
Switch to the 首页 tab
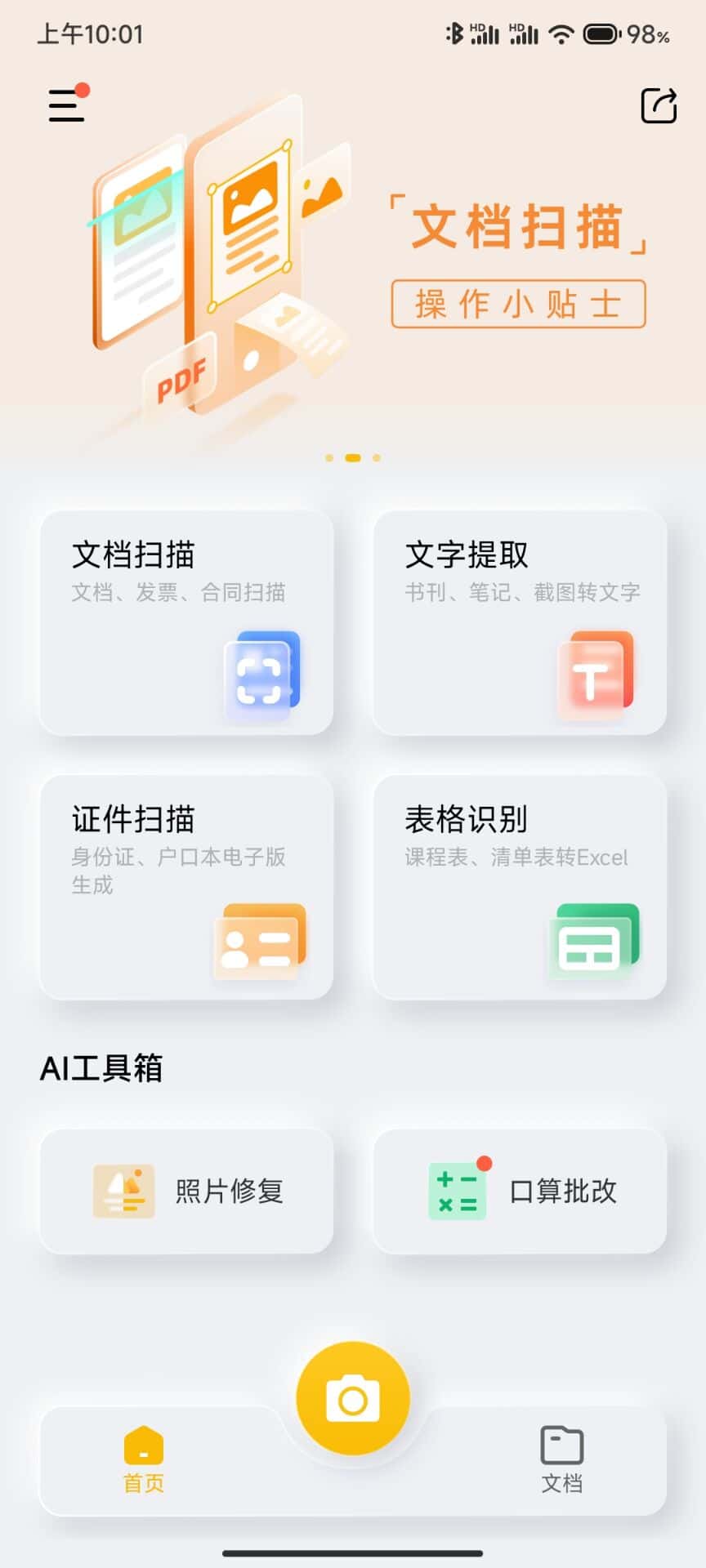pos(144,1460)
